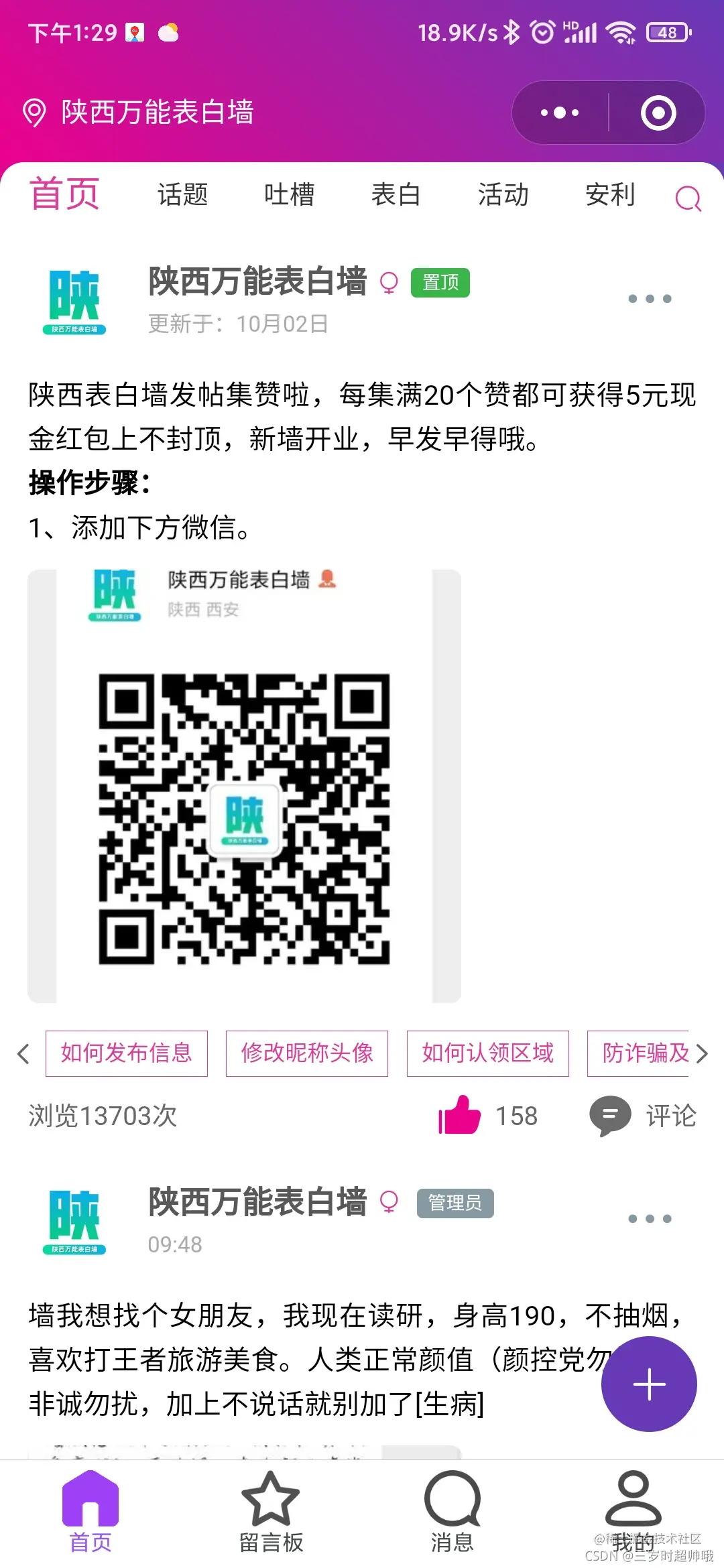
Task: Show the next chips with the right arrow
Action: click(702, 1053)
